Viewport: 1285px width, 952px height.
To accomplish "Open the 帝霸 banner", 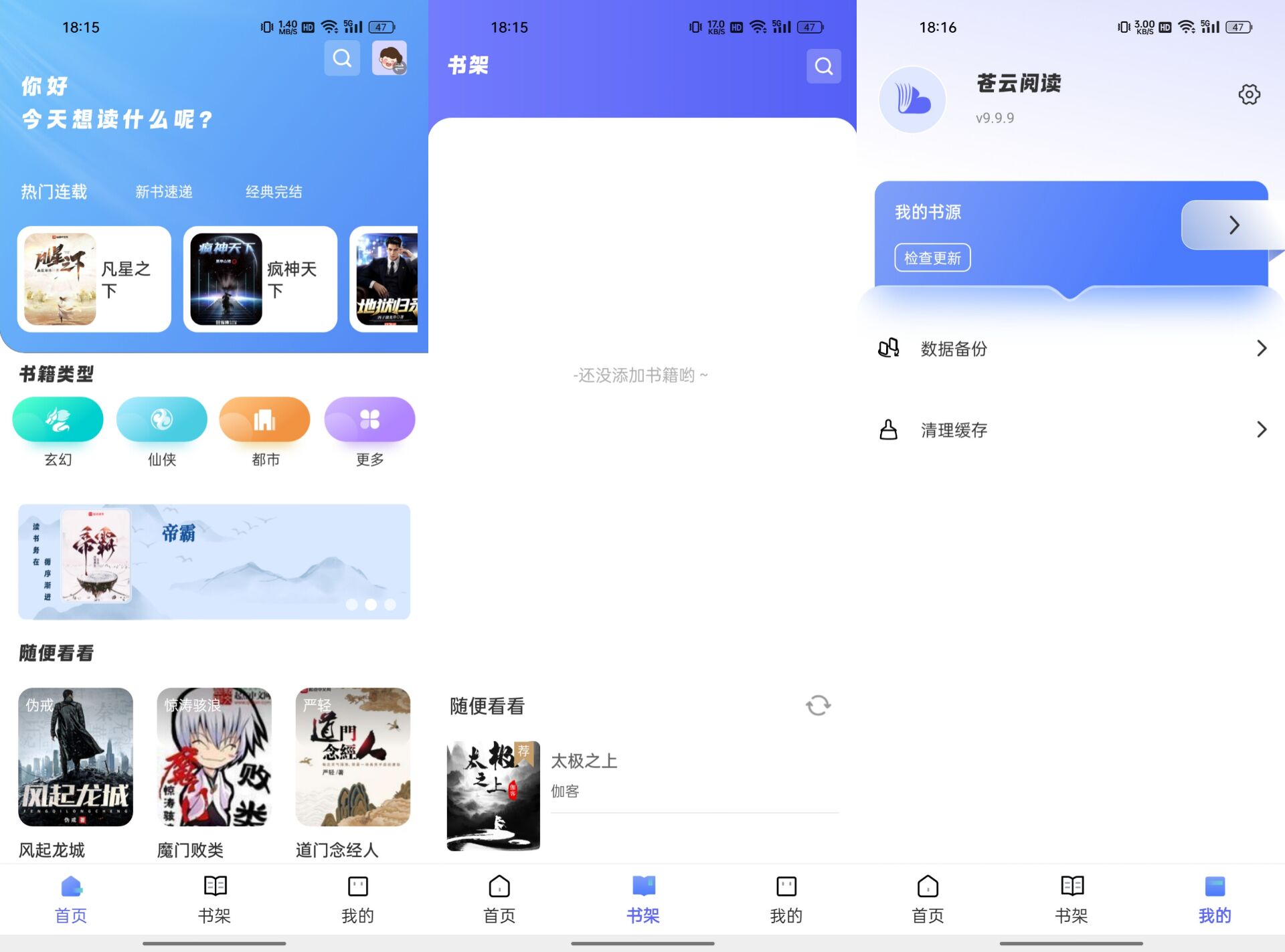I will click(214, 562).
